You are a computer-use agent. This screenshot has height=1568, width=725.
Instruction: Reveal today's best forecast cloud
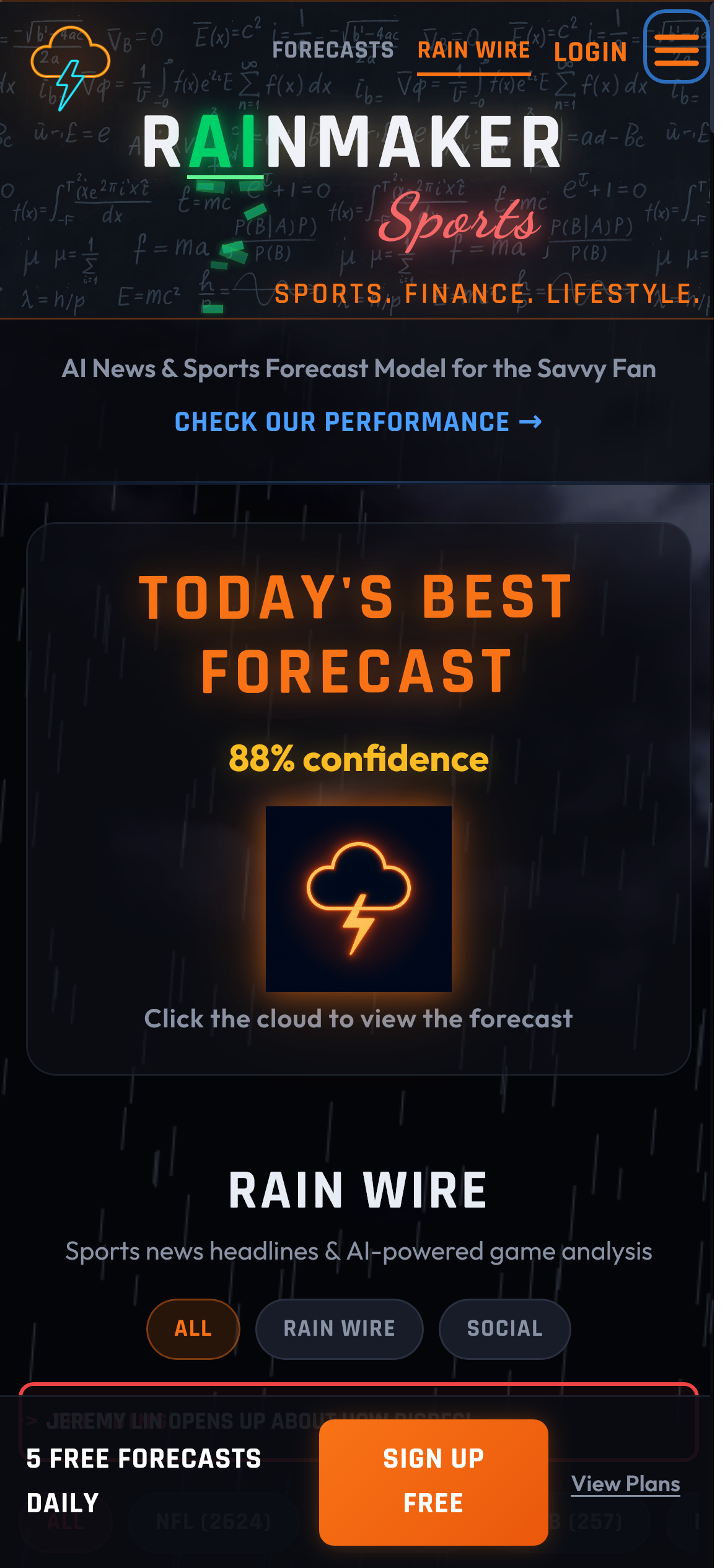[358, 898]
